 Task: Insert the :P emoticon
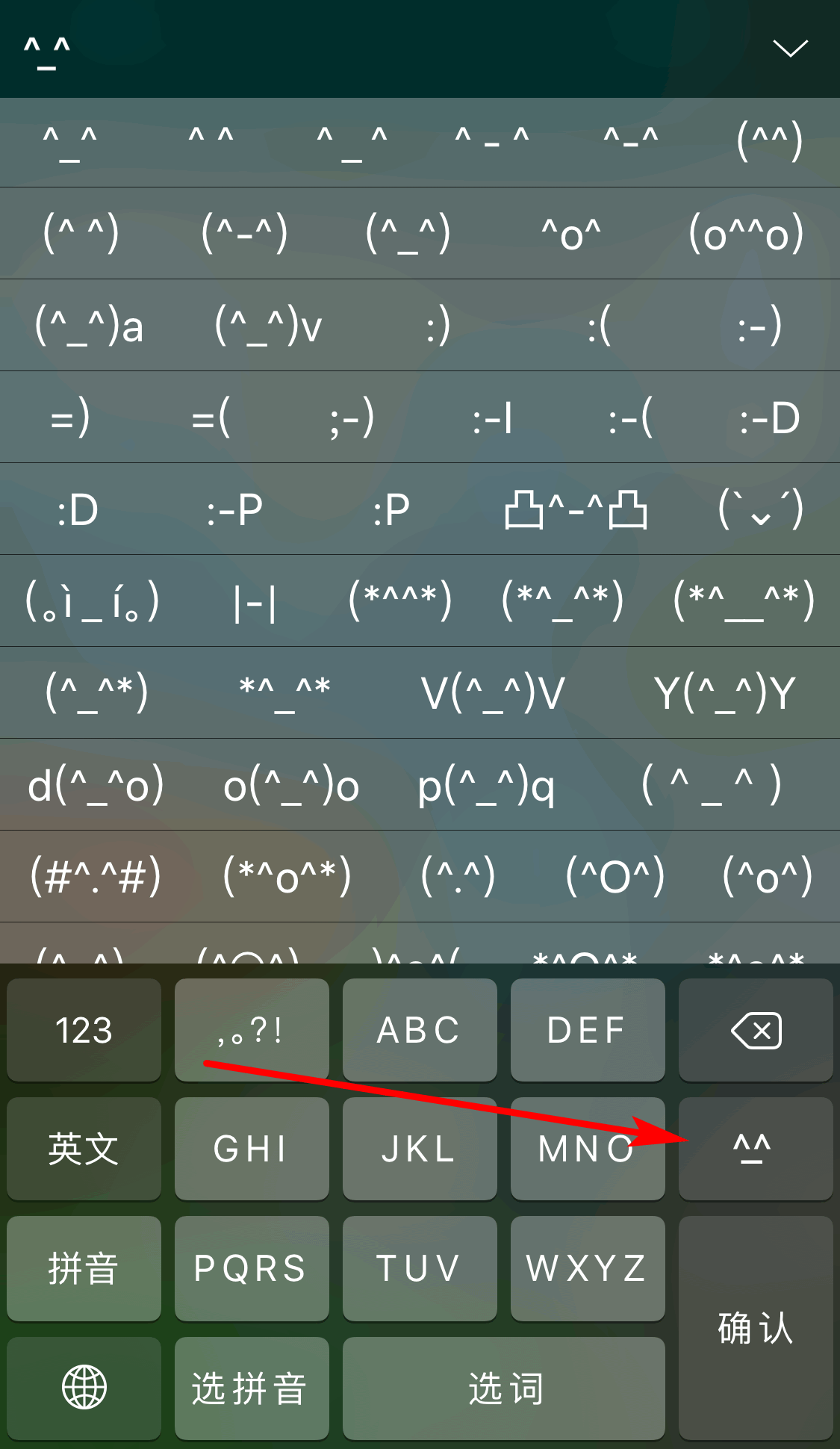[x=389, y=509]
